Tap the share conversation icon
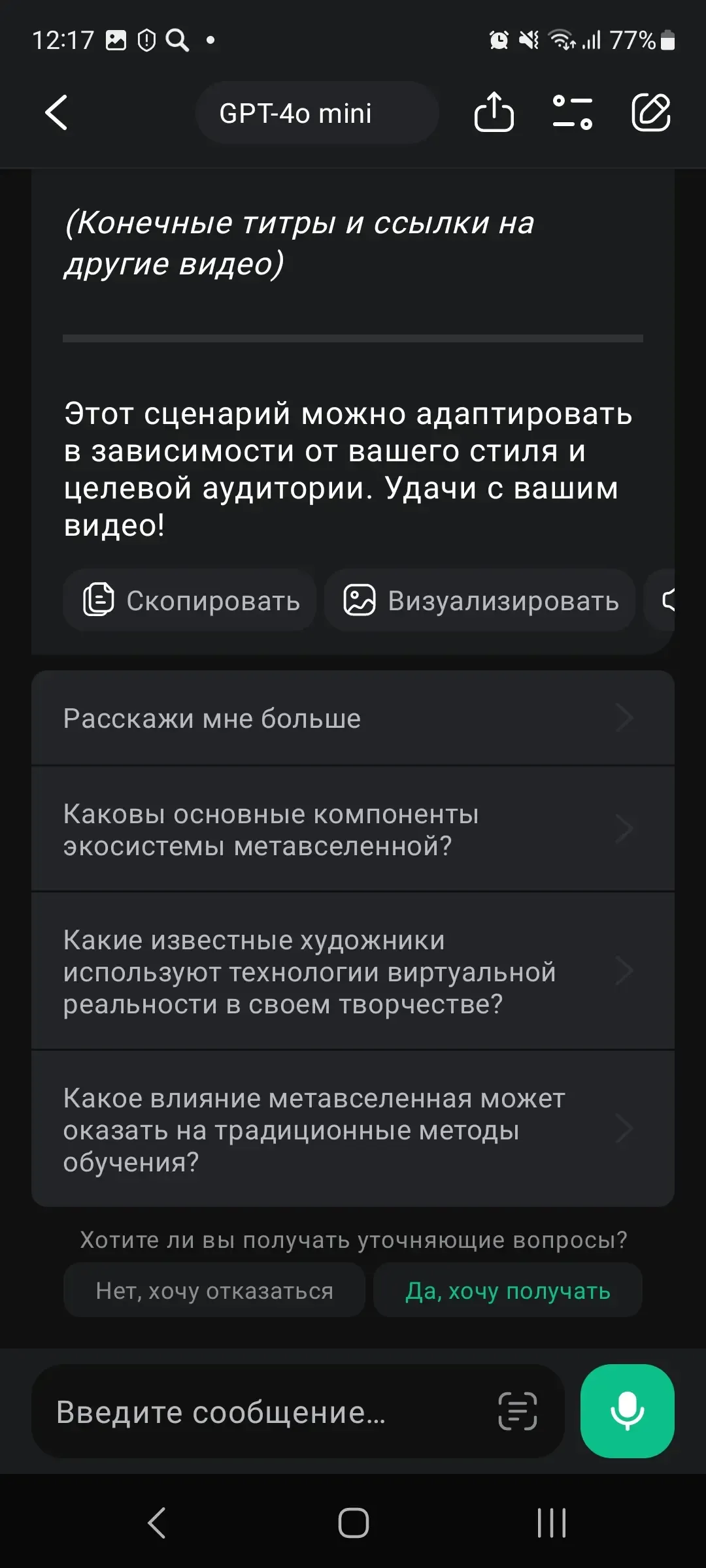Viewport: 706px width, 1568px height. pyautogui.click(x=495, y=112)
